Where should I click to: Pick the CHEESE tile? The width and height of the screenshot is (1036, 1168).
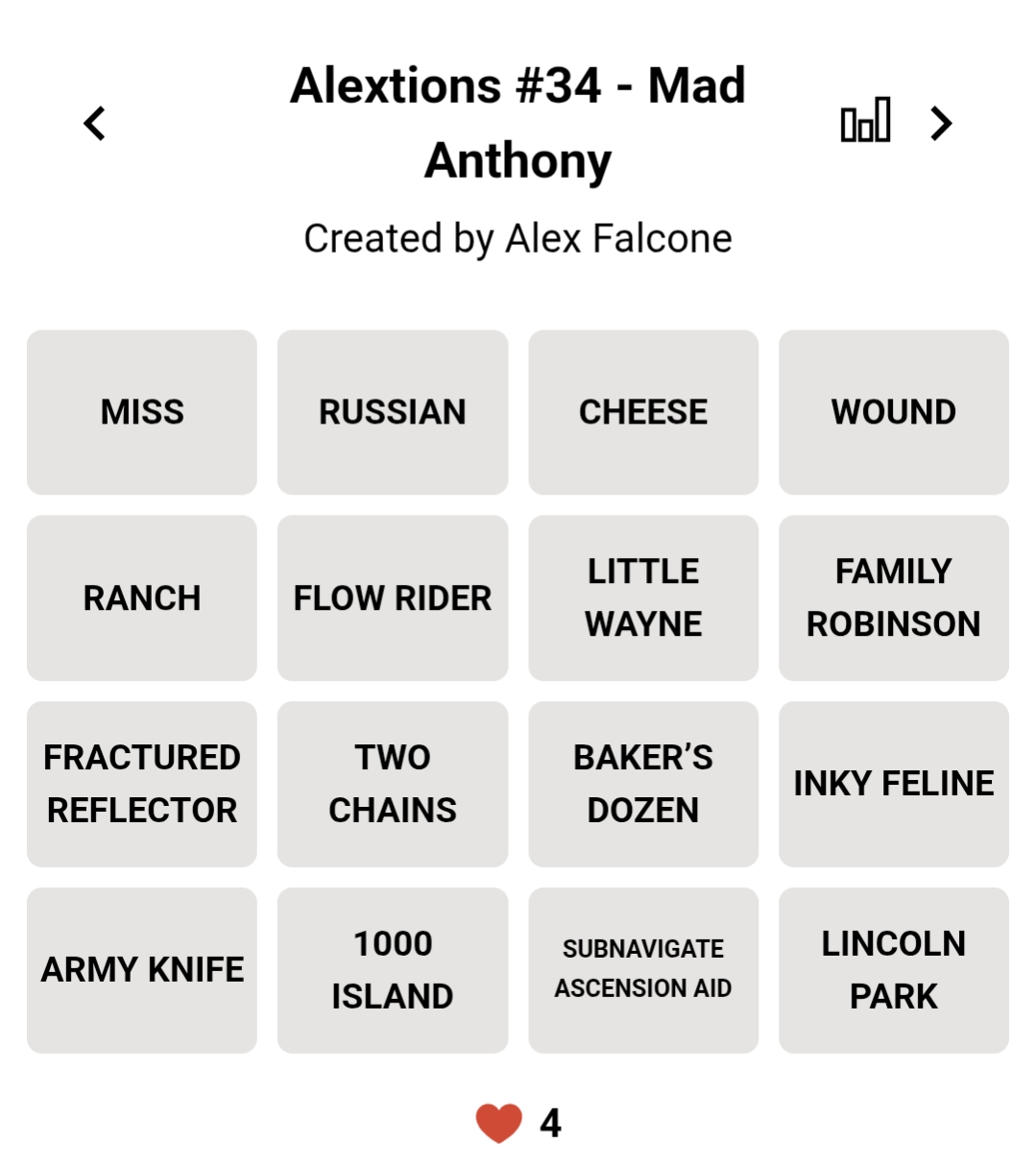point(643,412)
